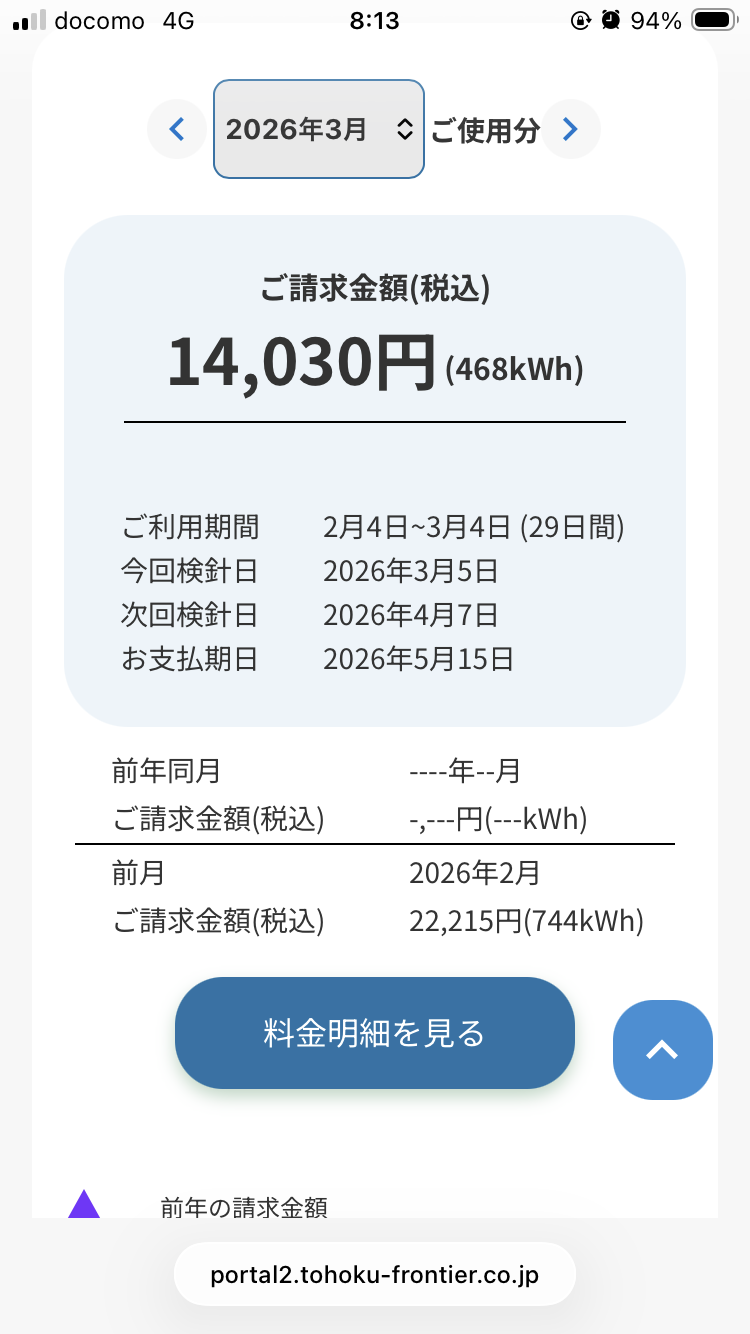
Task: Go to the next month's usage
Action: click(570, 129)
